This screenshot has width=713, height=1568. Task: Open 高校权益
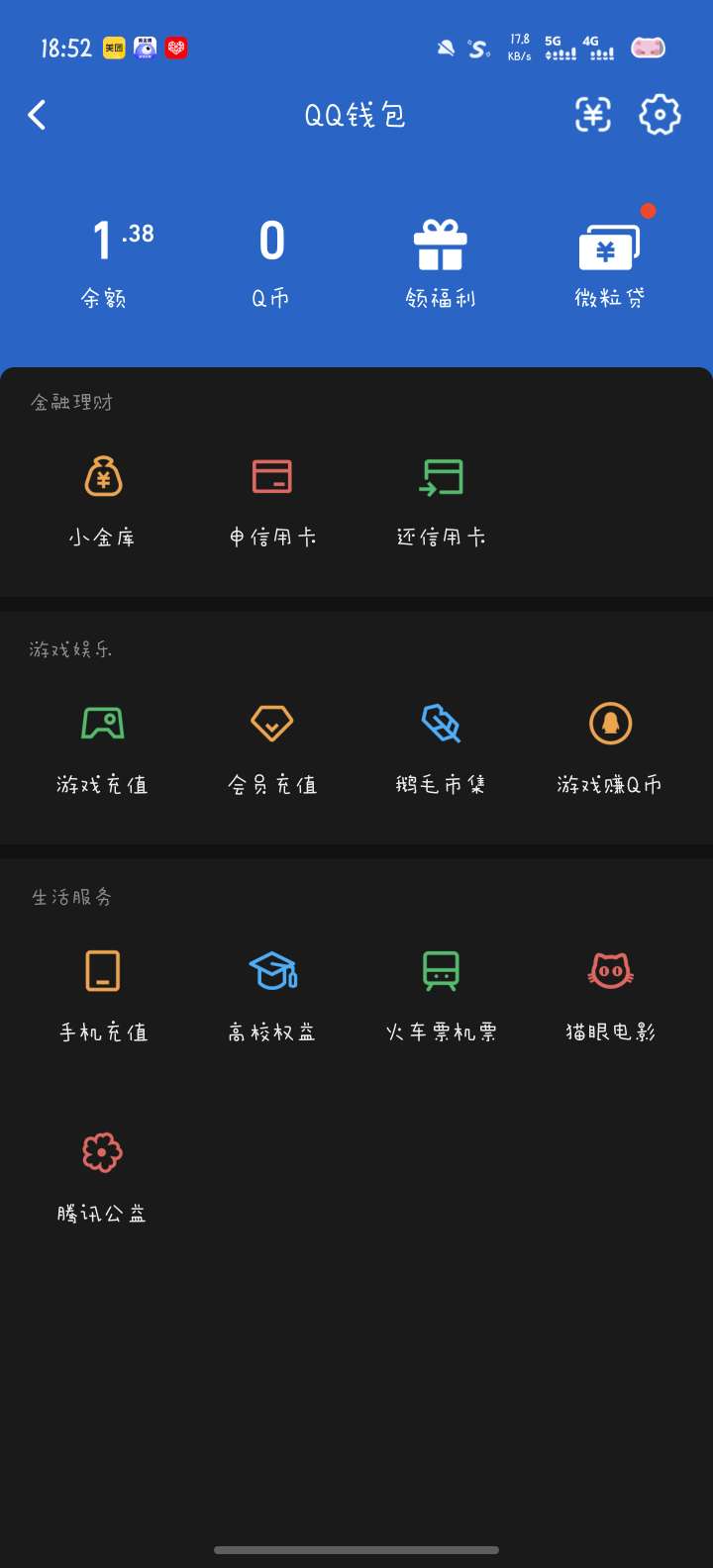coord(272,996)
